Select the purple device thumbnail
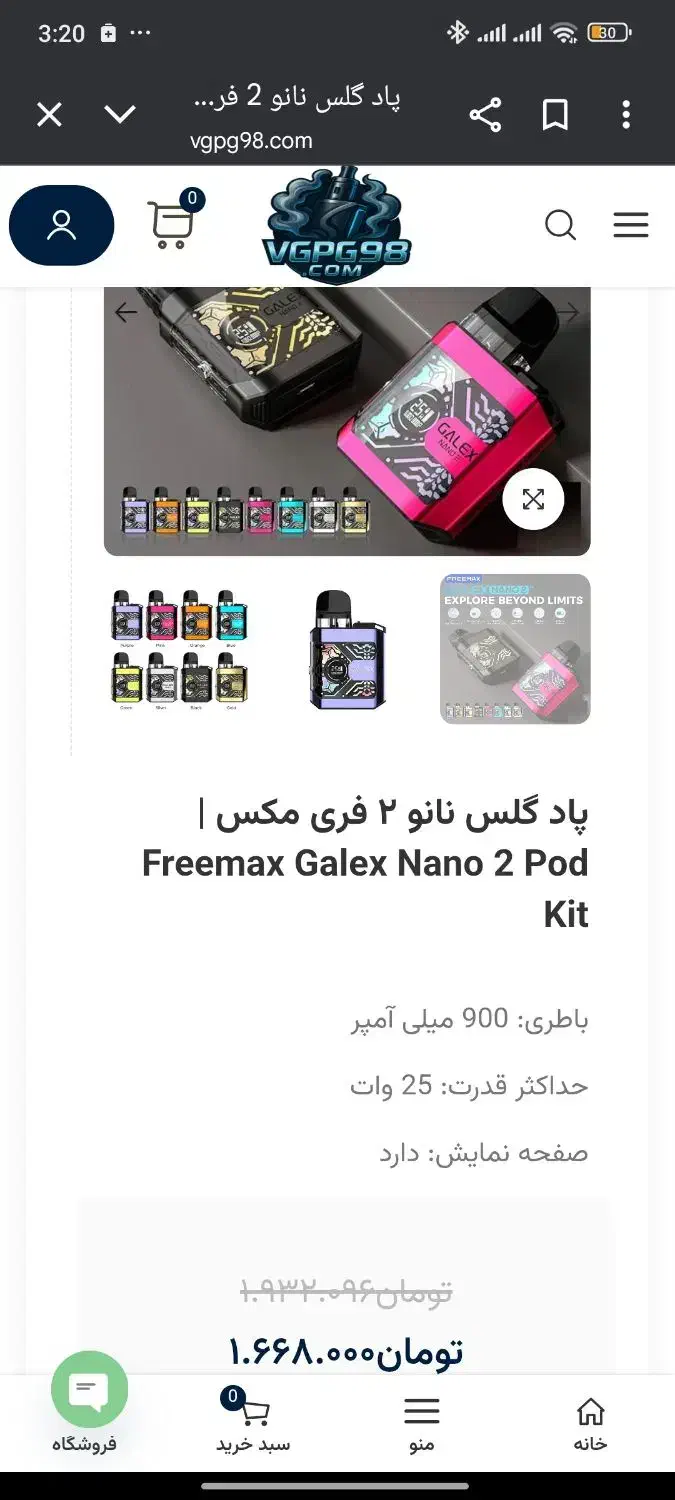The height and width of the screenshot is (1500, 675). 347,648
